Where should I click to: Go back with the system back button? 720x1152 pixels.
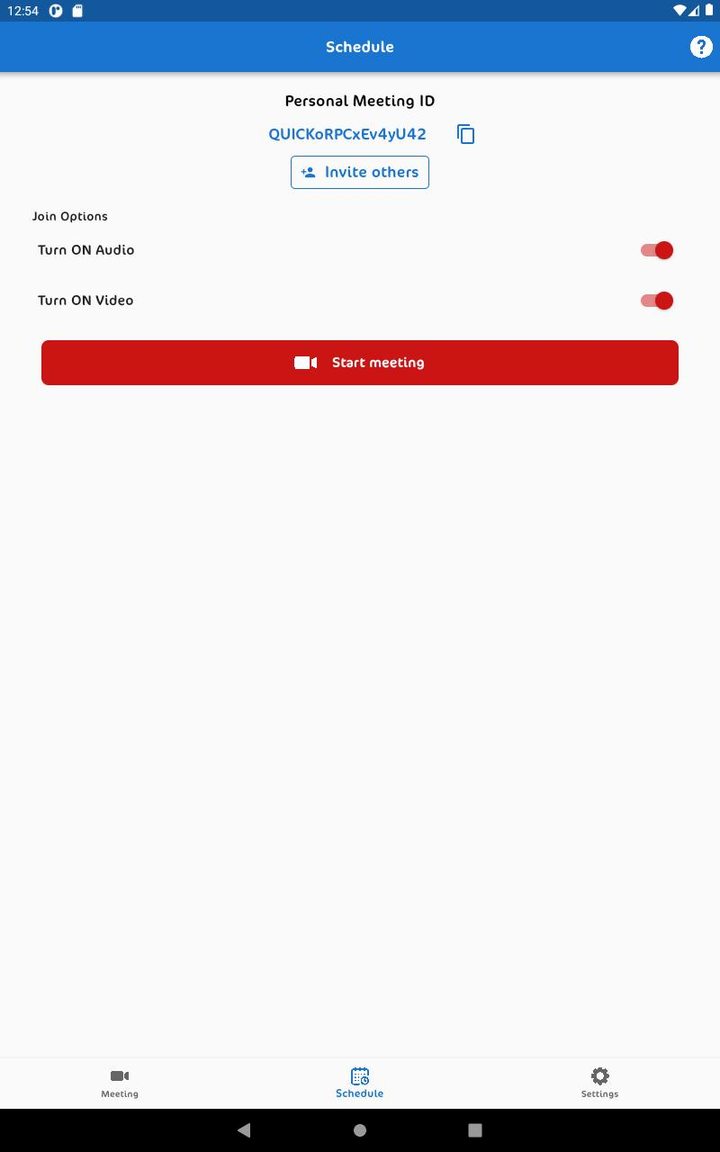tap(244, 1130)
